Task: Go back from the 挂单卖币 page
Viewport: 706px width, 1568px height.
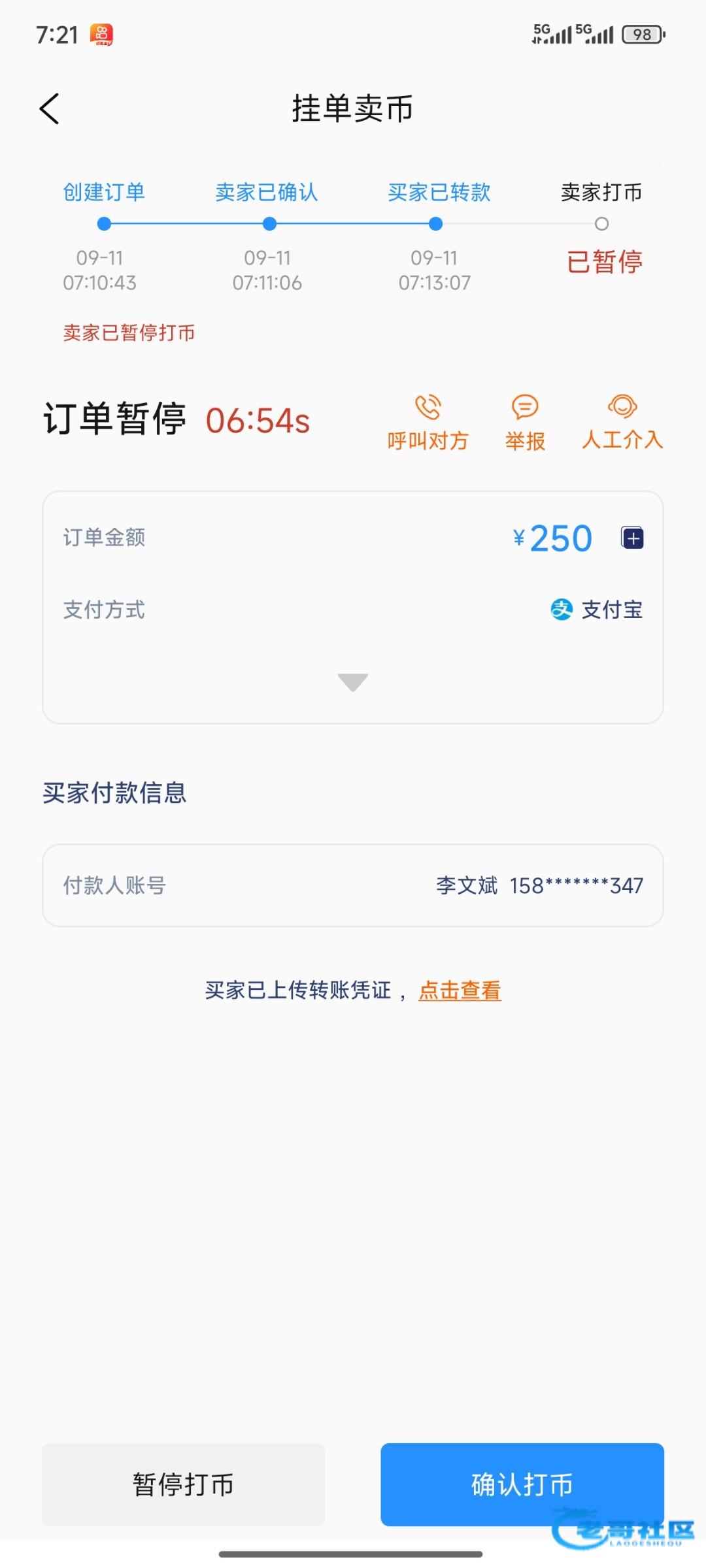Action: (50, 108)
